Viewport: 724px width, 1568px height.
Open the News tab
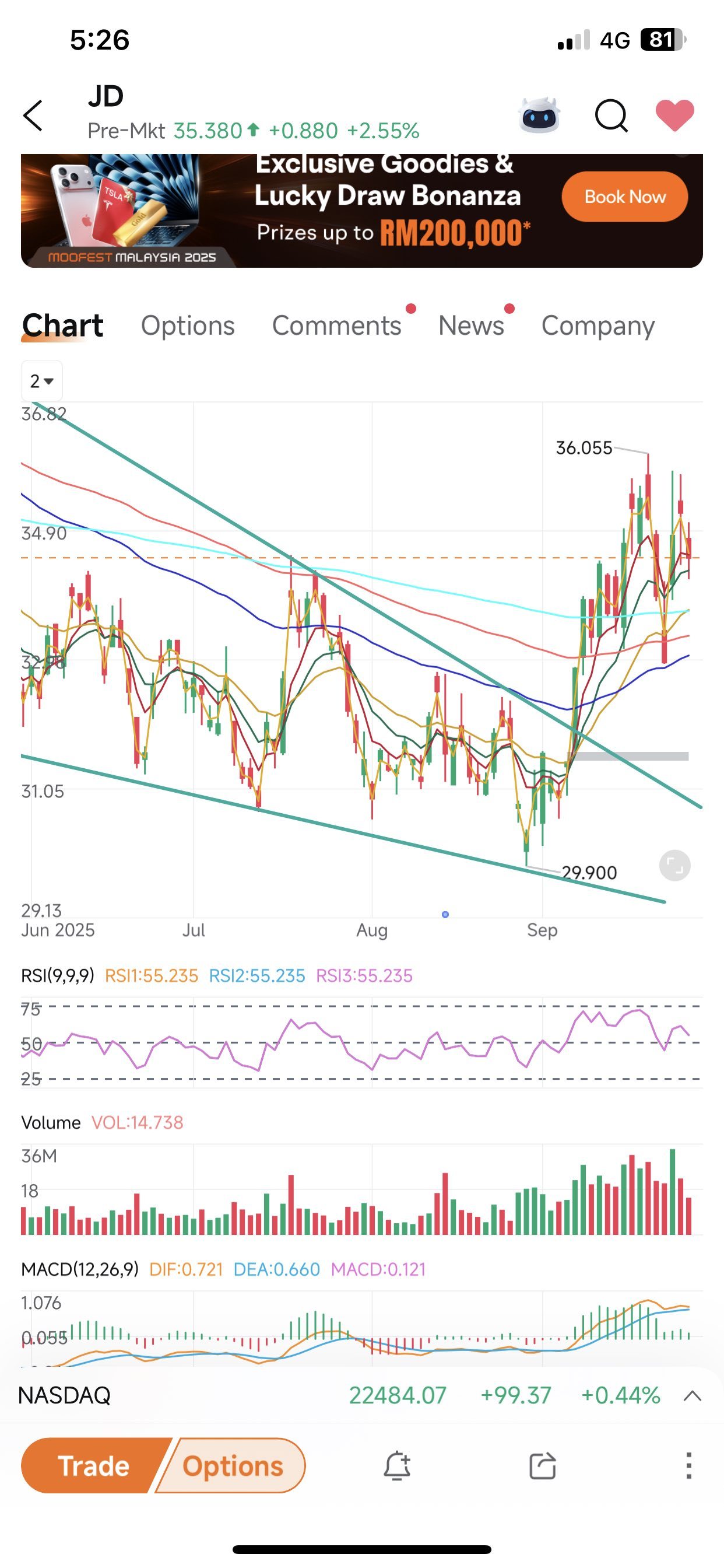coord(471,325)
